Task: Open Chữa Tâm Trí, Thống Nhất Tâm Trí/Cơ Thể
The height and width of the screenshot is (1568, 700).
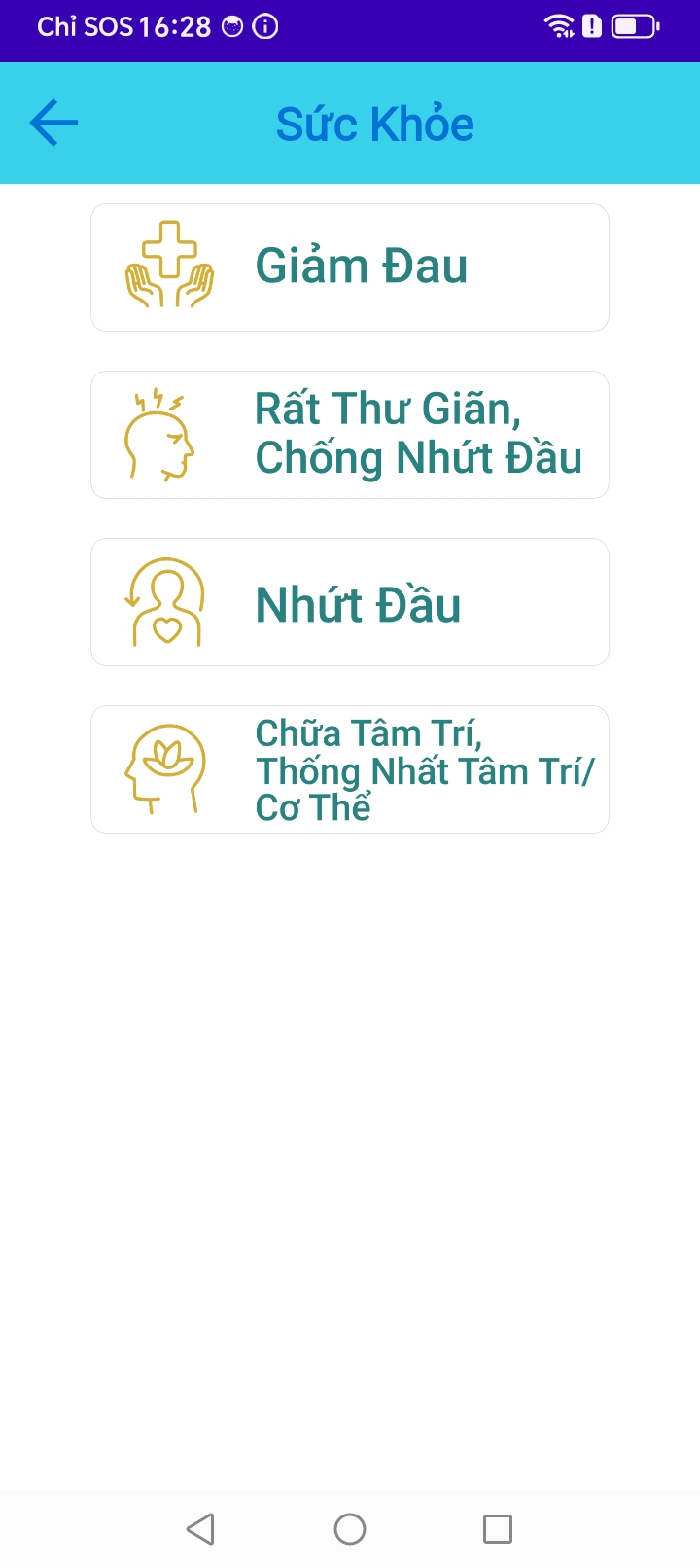Action: pyautogui.click(x=350, y=769)
